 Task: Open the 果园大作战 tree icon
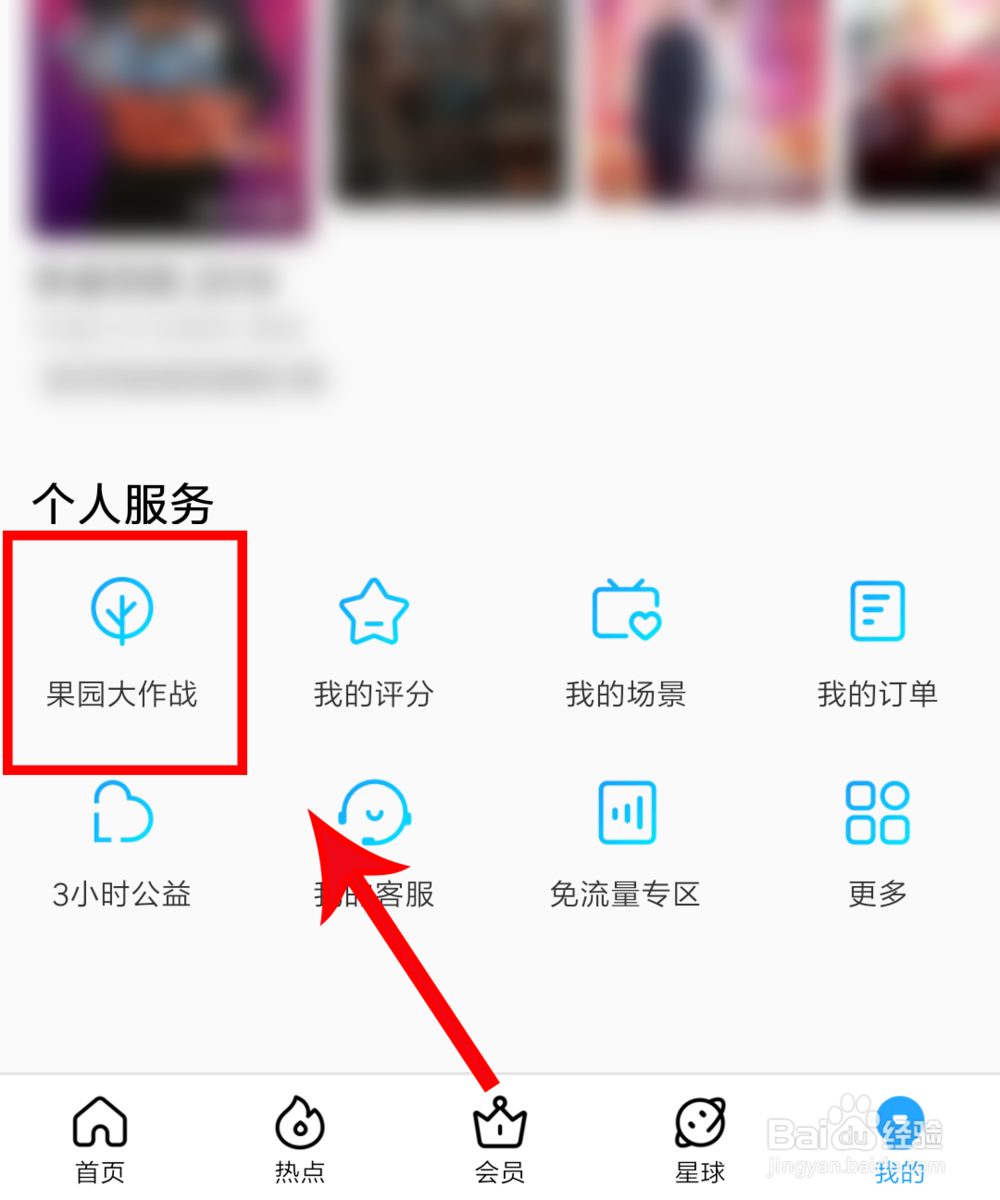click(121, 611)
